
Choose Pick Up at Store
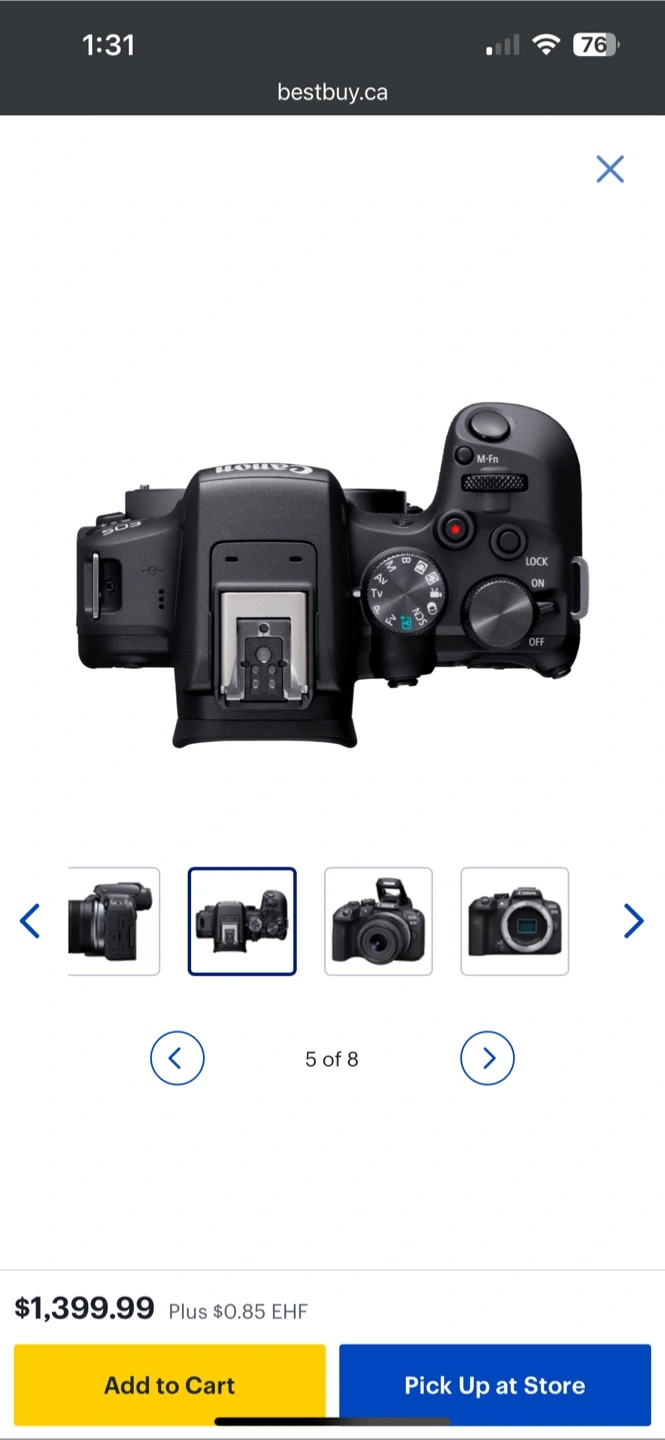pyautogui.click(x=495, y=1385)
